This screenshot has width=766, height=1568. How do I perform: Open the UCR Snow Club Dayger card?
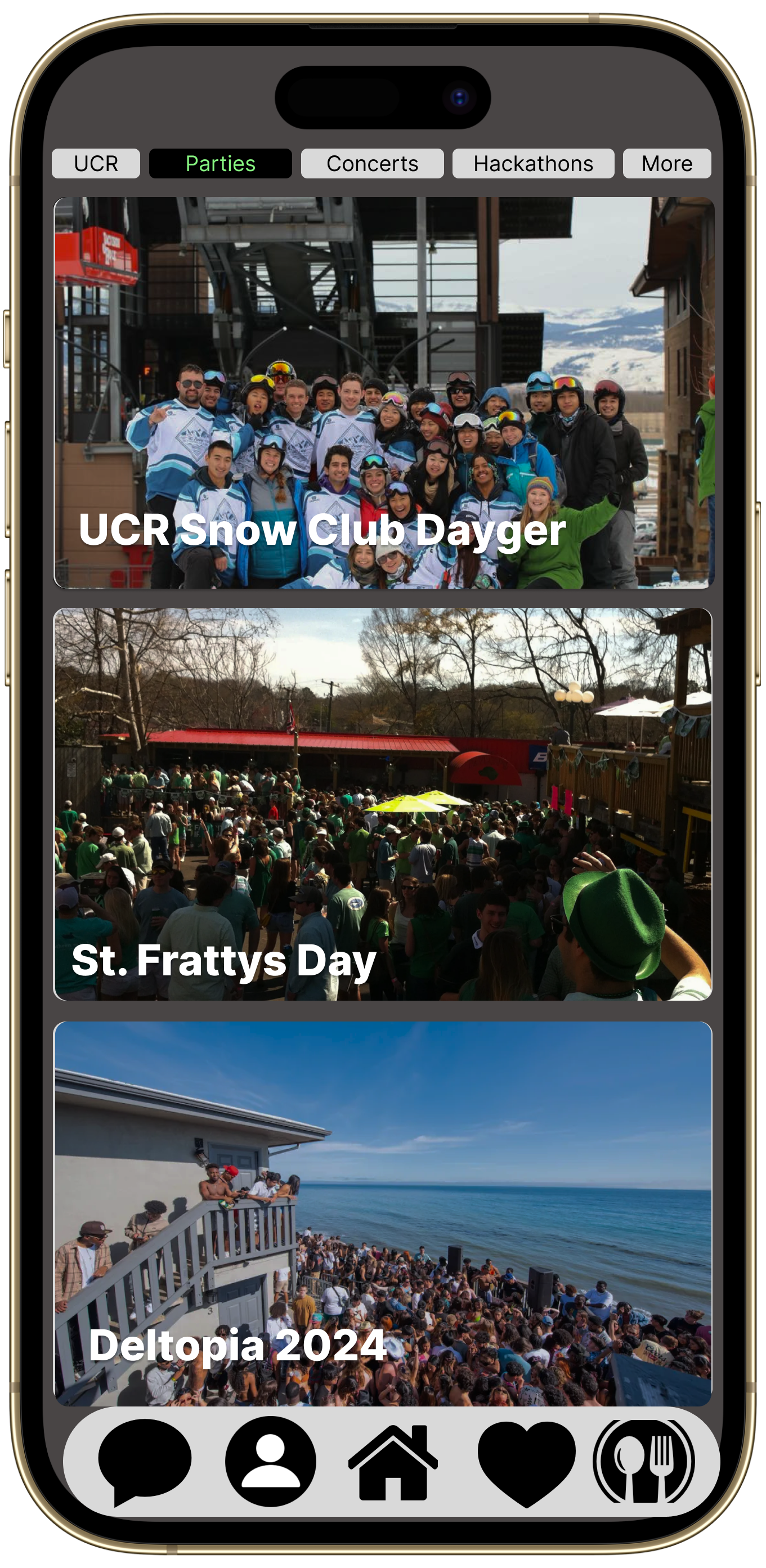[383, 393]
